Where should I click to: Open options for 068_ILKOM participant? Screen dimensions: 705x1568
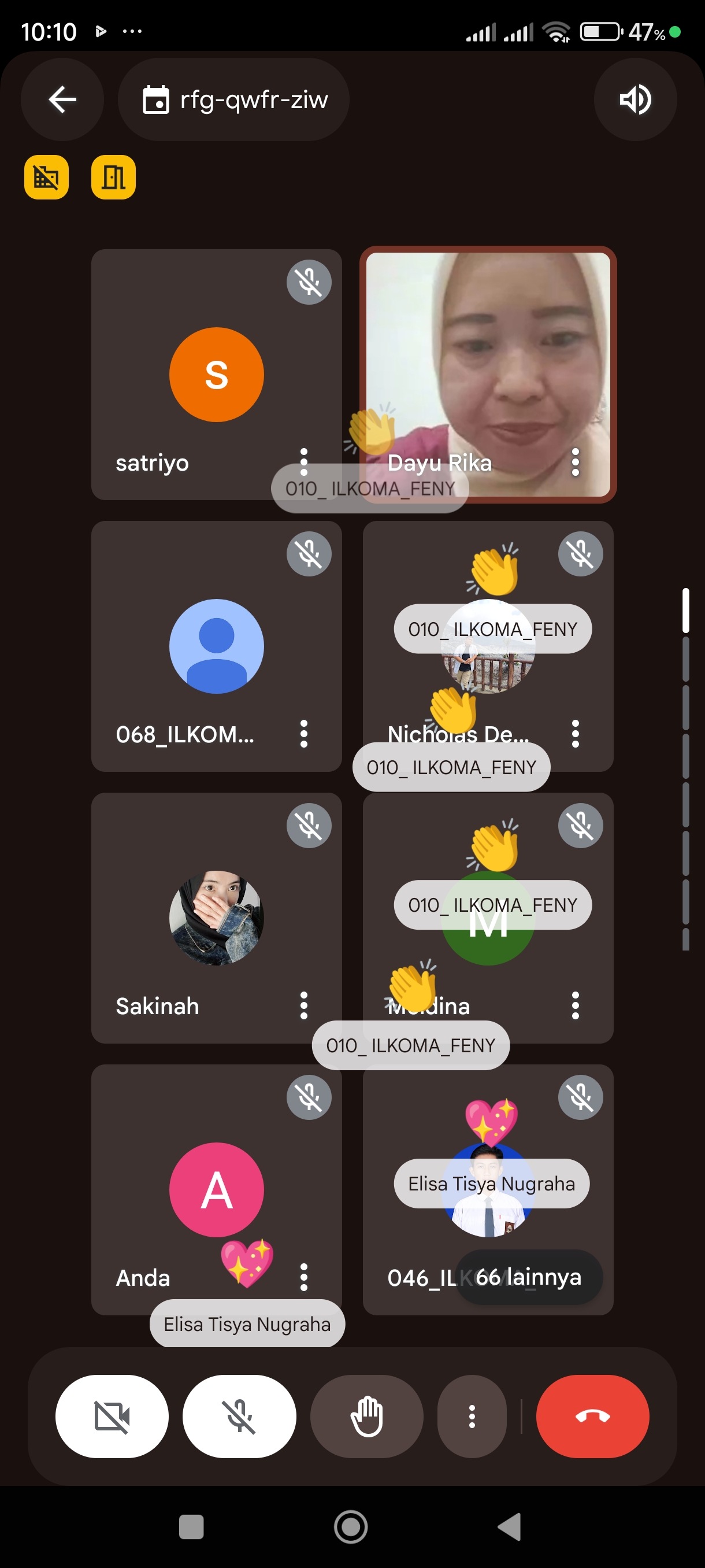[x=303, y=734]
